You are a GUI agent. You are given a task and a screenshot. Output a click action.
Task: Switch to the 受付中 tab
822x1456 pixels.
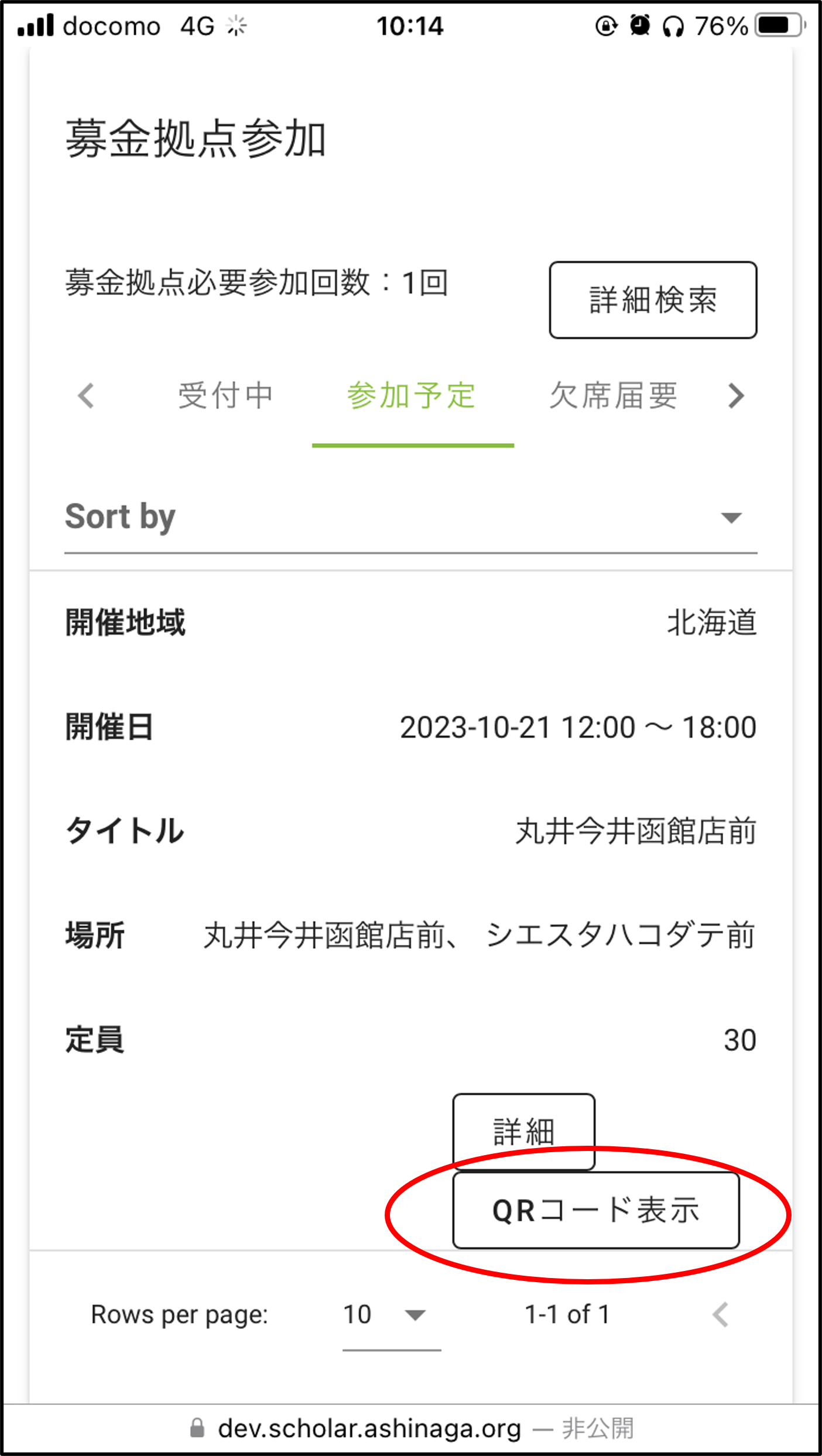click(x=225, y=396)
